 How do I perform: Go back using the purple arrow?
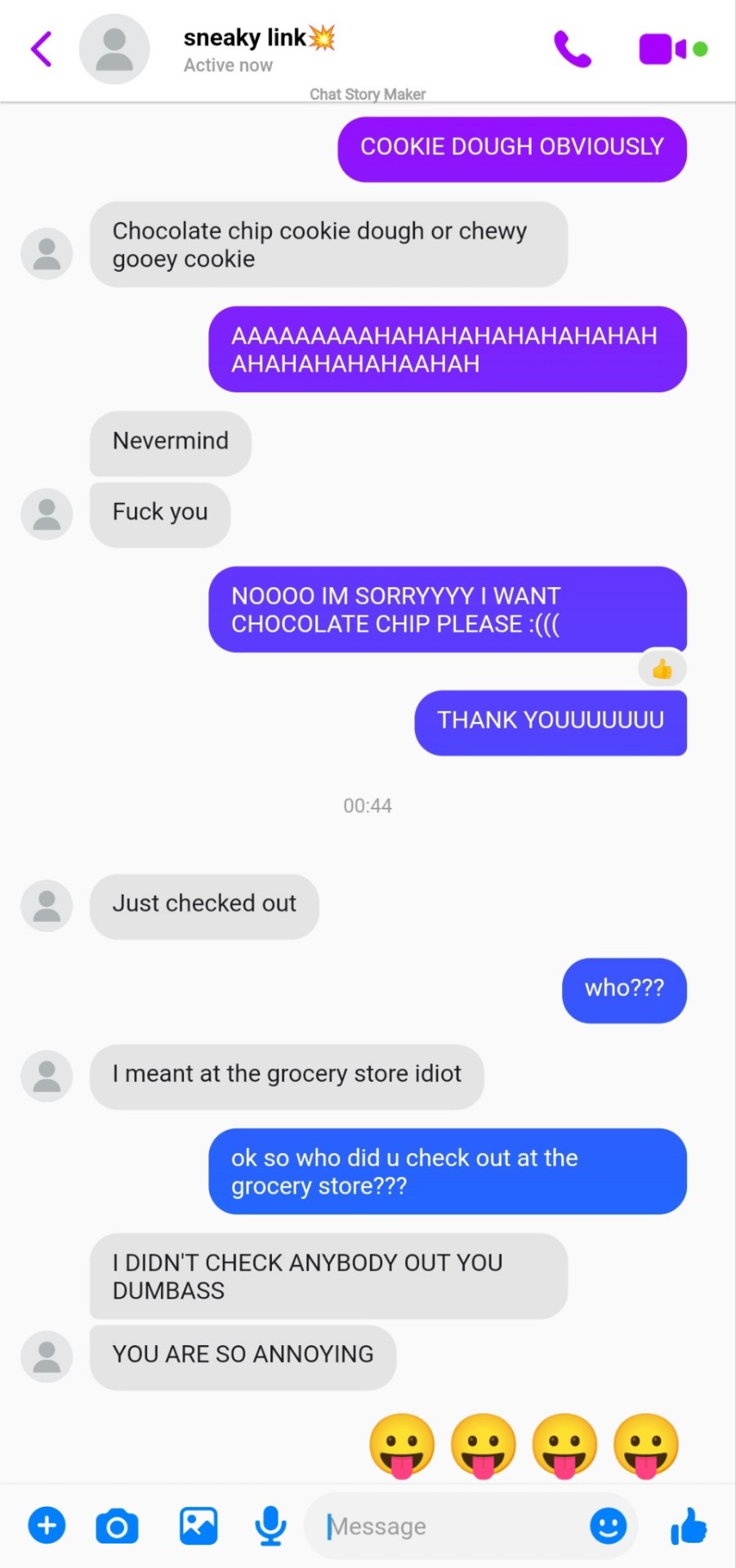click(x=42, y=49)
